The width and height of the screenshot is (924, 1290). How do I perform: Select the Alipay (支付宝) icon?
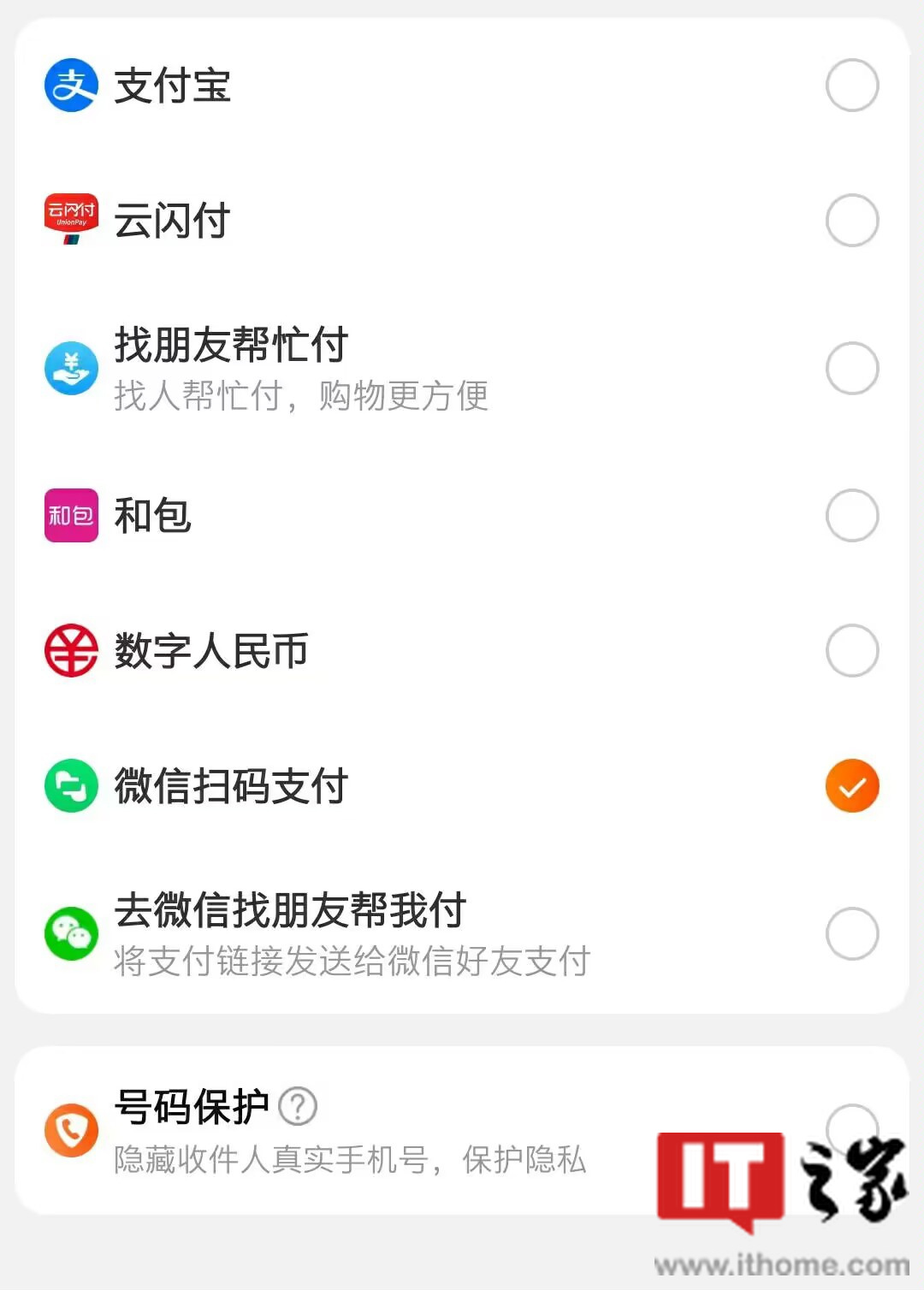pyautogui.click(x=72, y=86)
